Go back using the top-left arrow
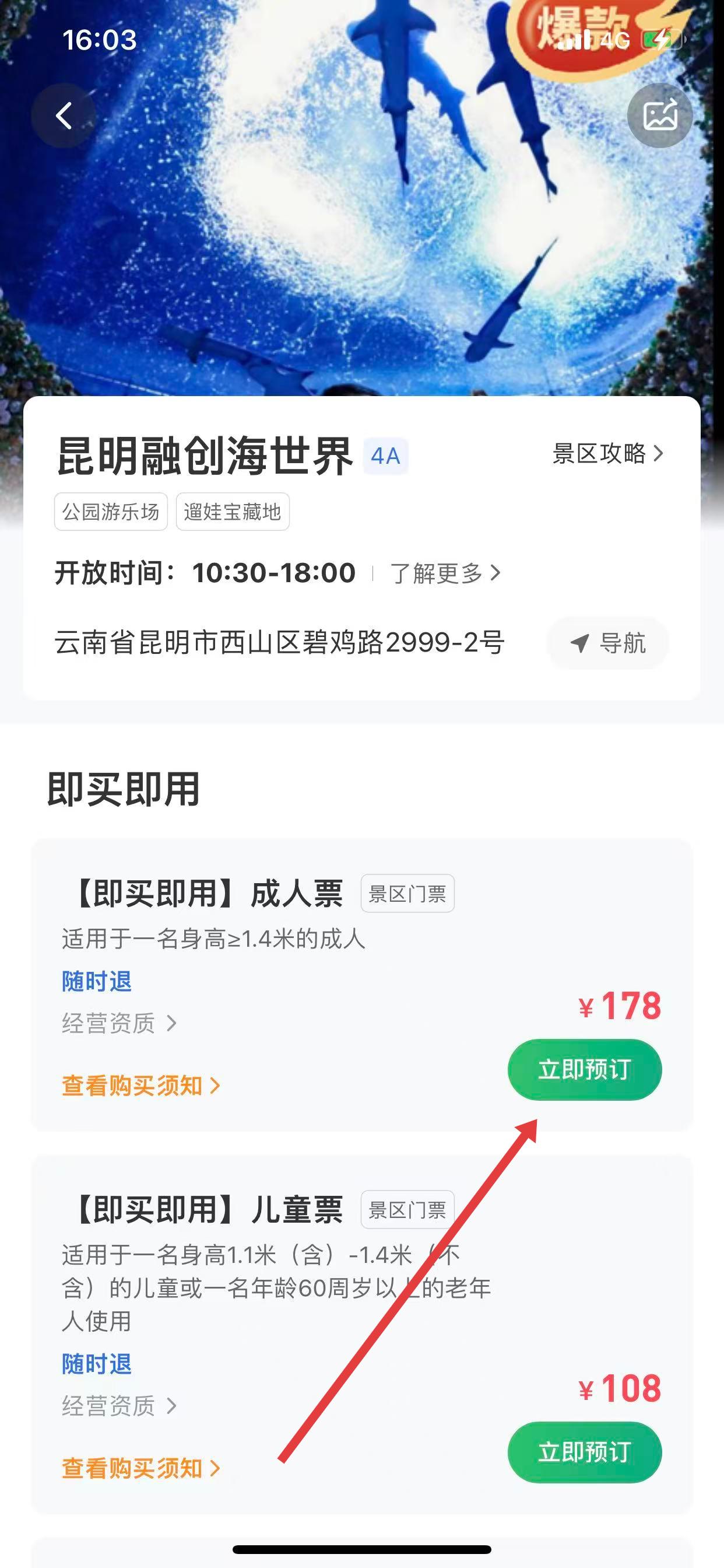724x1568 pixels. tap(64, 116)
